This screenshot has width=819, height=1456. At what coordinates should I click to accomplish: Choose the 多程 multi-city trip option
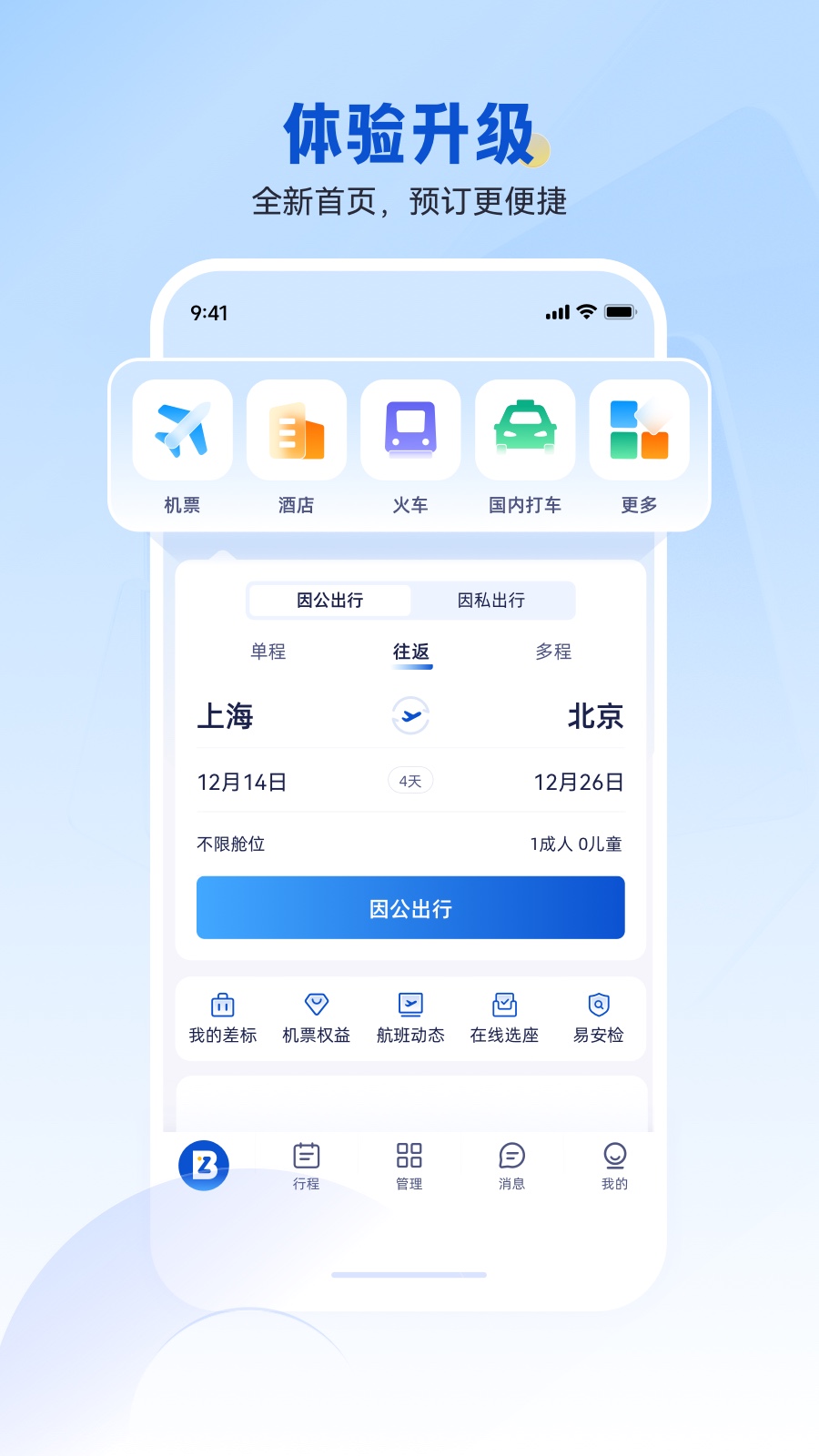[x=553, y=652]
